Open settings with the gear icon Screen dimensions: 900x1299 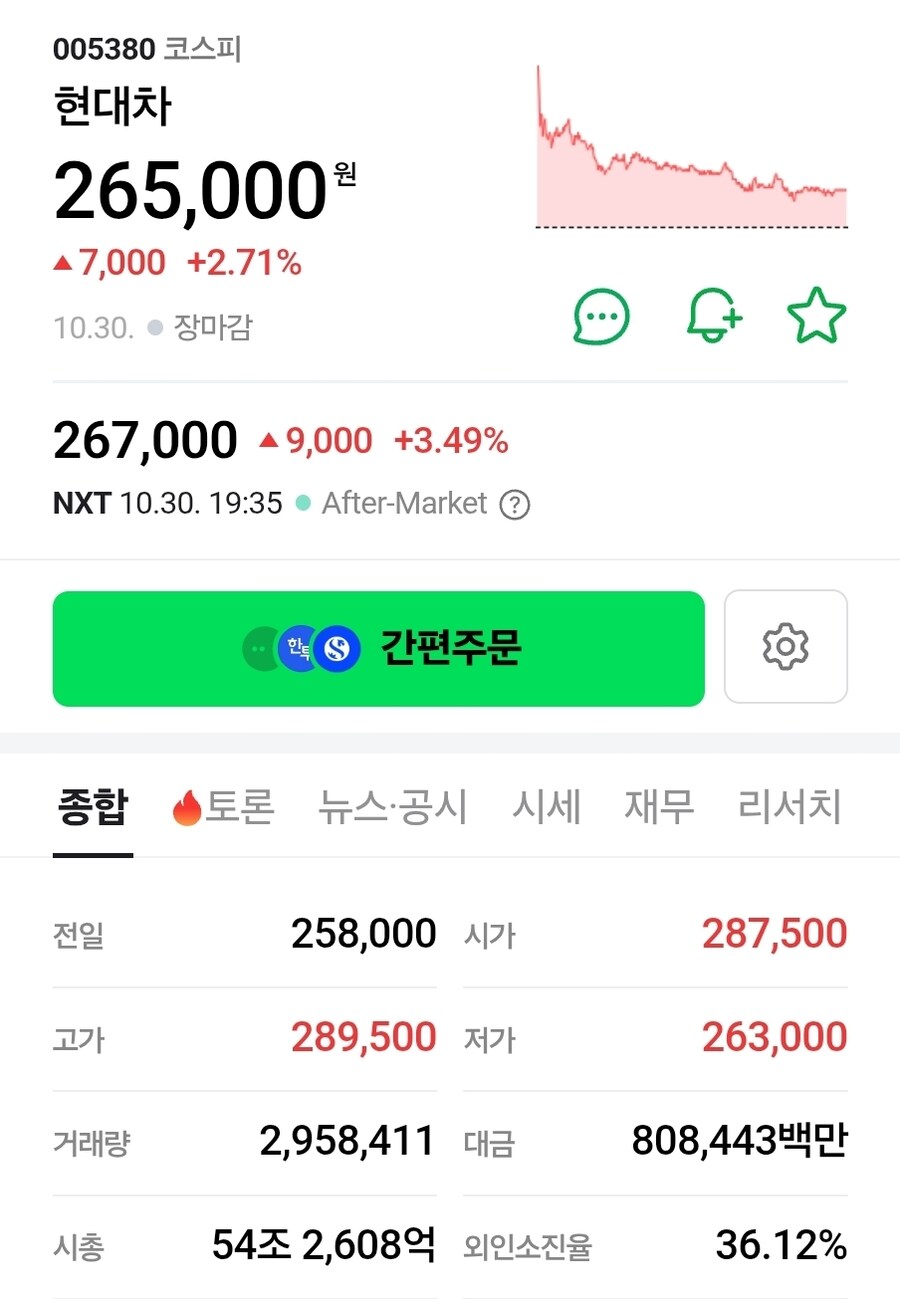click(x=786, y=646)
